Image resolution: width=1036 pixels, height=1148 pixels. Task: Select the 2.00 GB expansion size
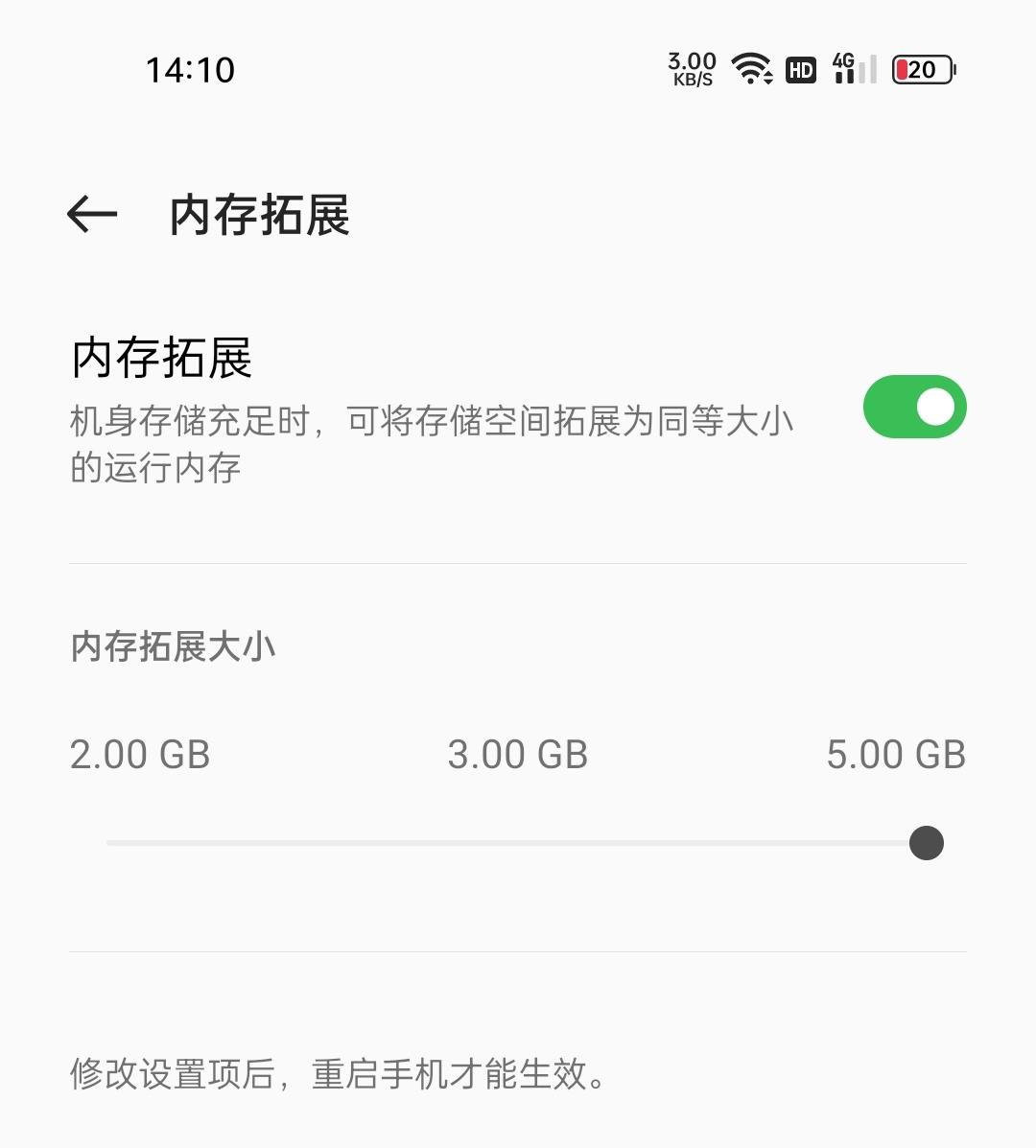coord(139,754)
